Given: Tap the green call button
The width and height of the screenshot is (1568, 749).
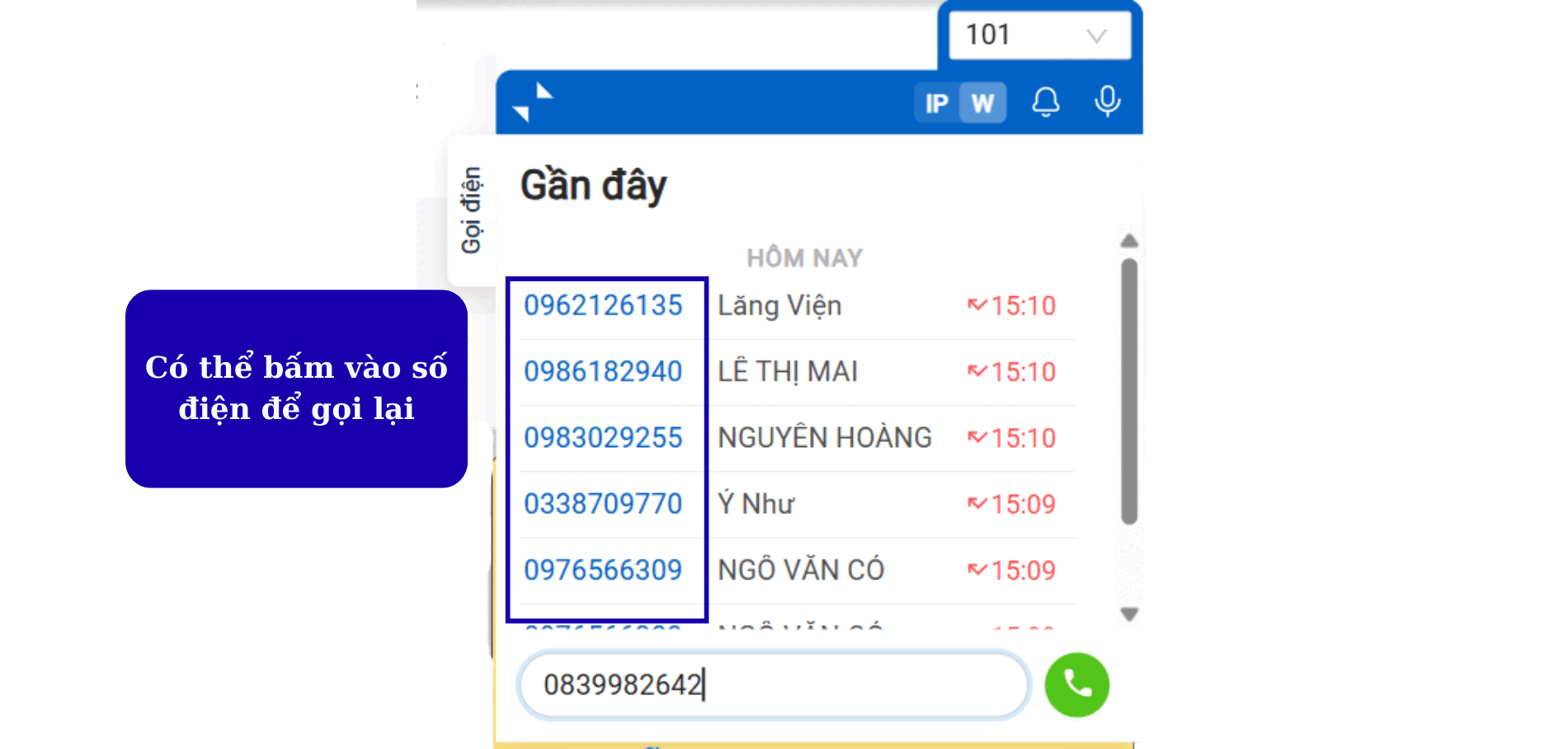Looking at the screenshot, I should [x=1076, y=685].
